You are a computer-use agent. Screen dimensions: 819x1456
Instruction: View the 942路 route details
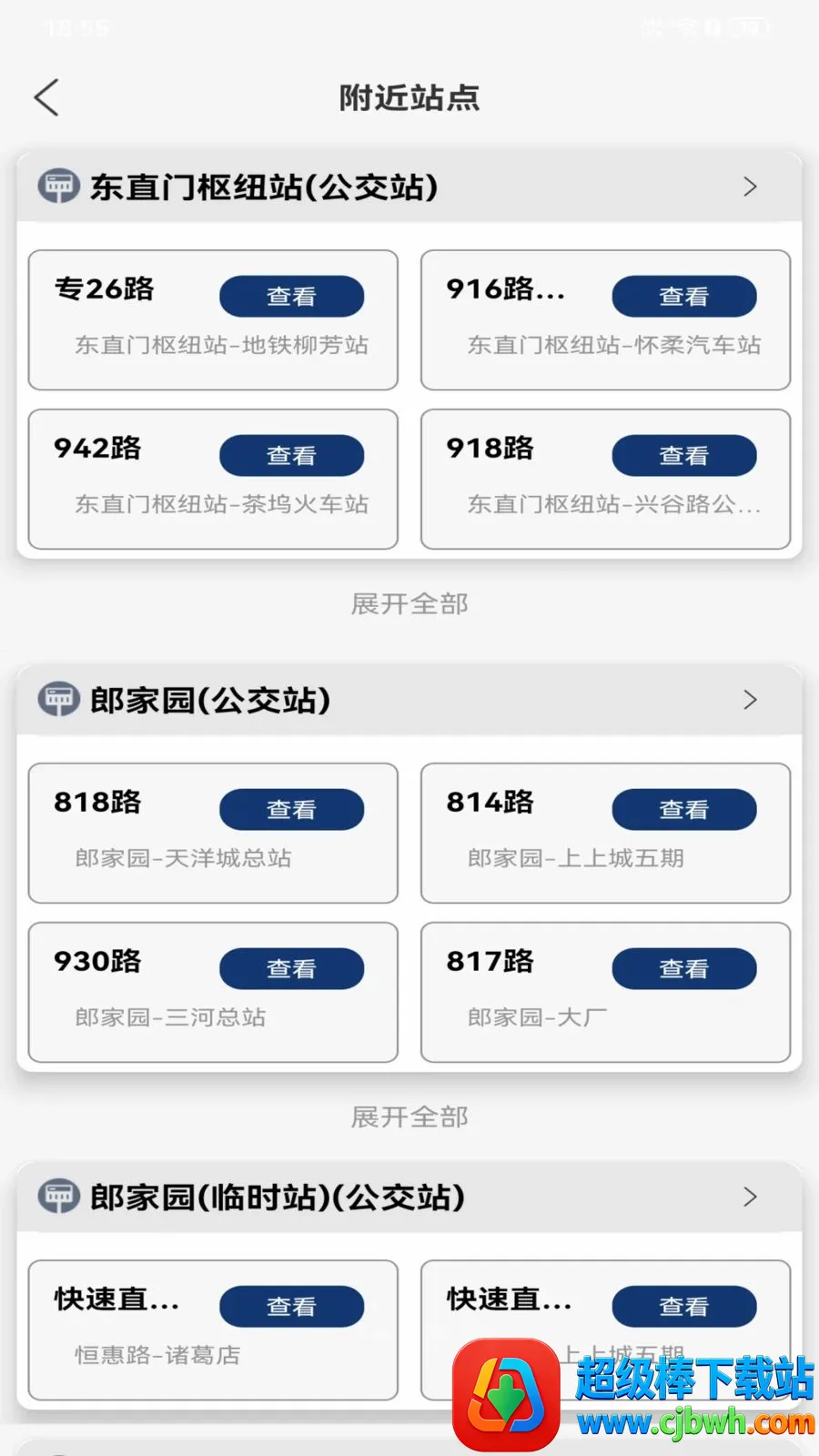[x=291, y=456]
